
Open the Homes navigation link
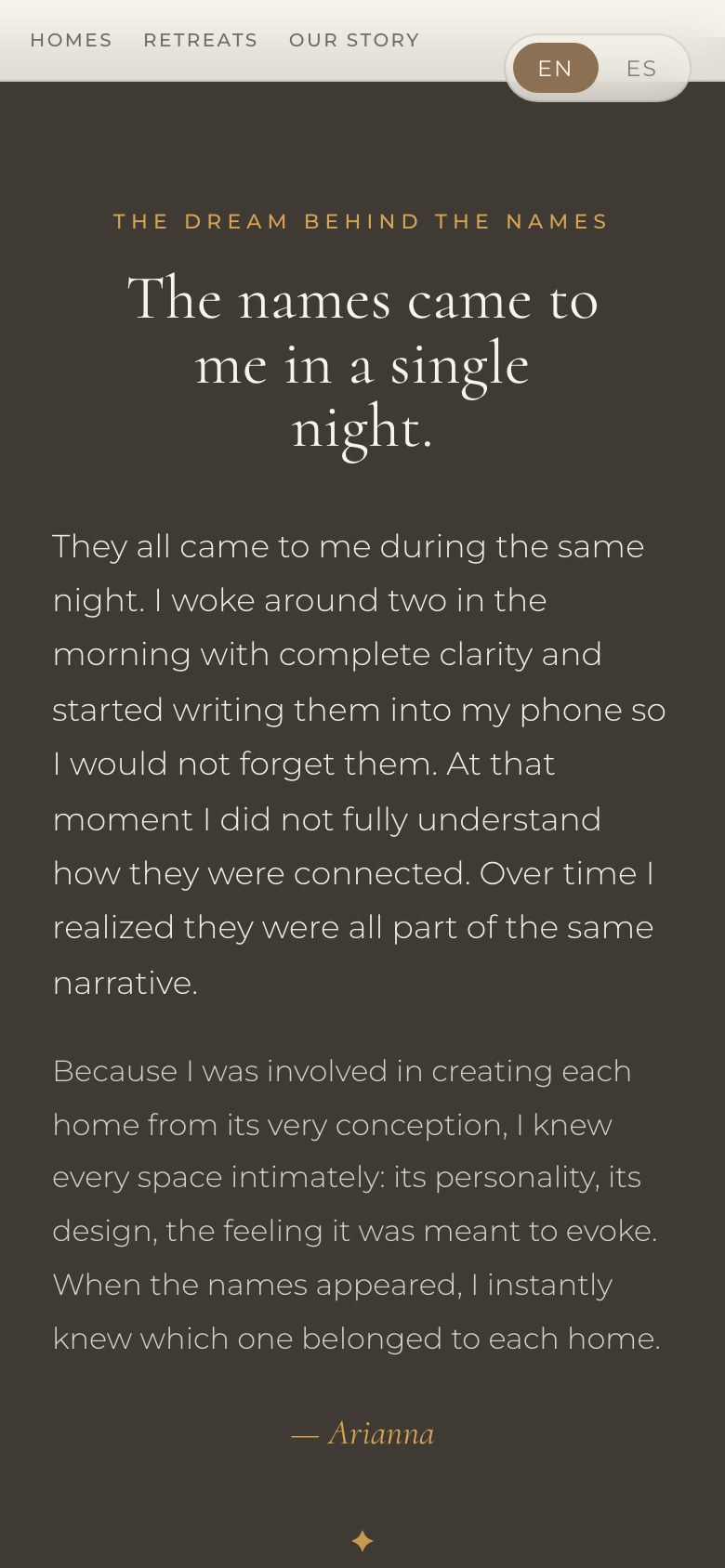point(71,40)
